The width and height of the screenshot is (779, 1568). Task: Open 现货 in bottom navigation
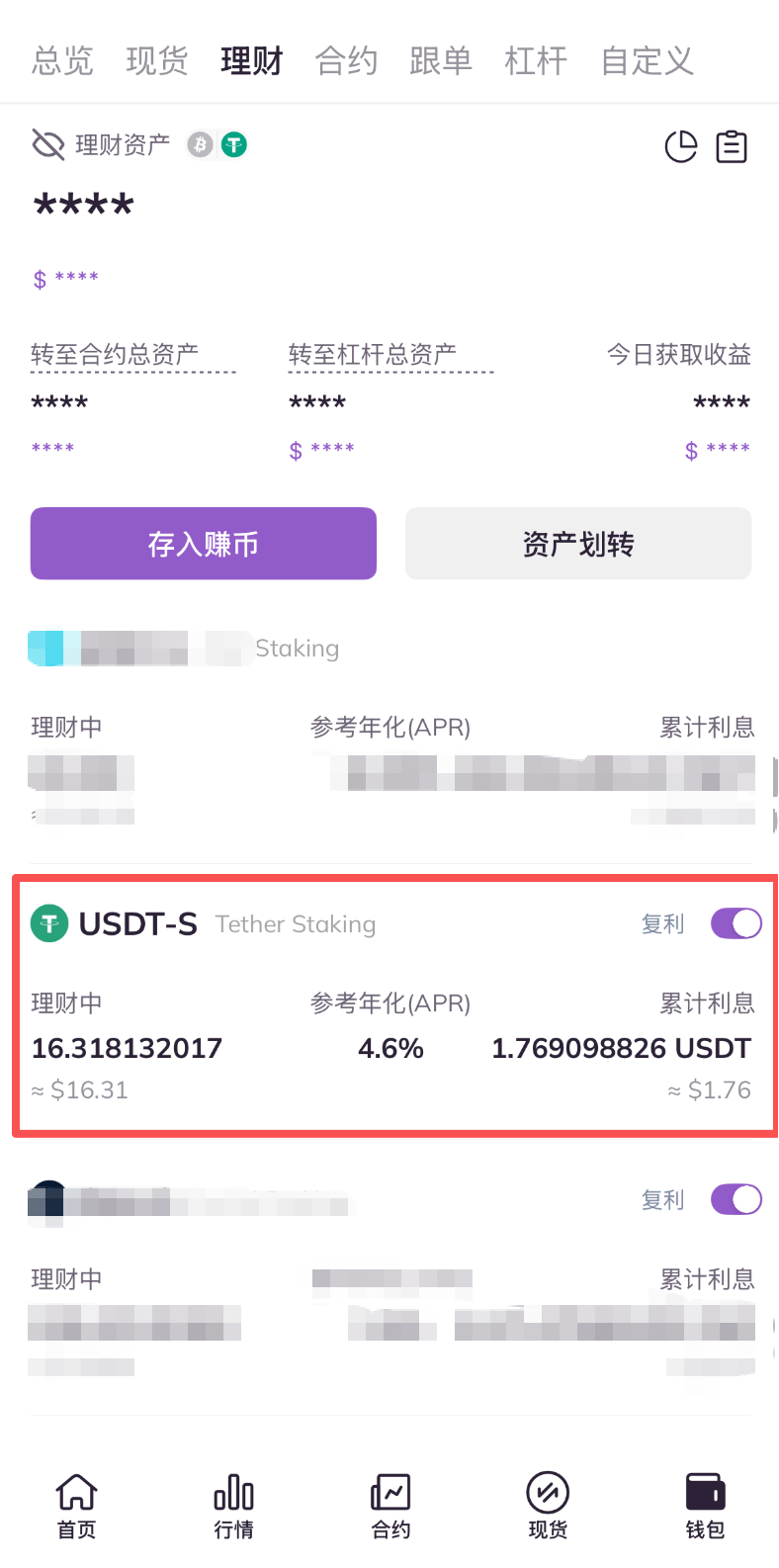(x=548, y=1506)
